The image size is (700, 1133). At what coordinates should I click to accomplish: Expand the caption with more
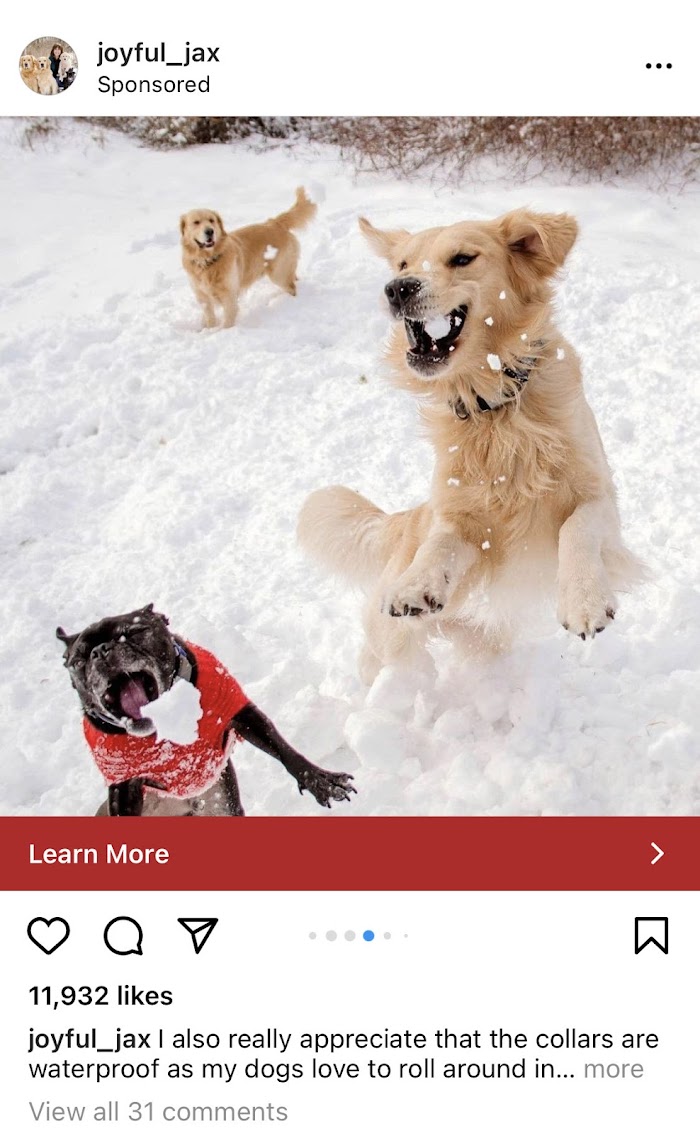tap(613, 1069)
